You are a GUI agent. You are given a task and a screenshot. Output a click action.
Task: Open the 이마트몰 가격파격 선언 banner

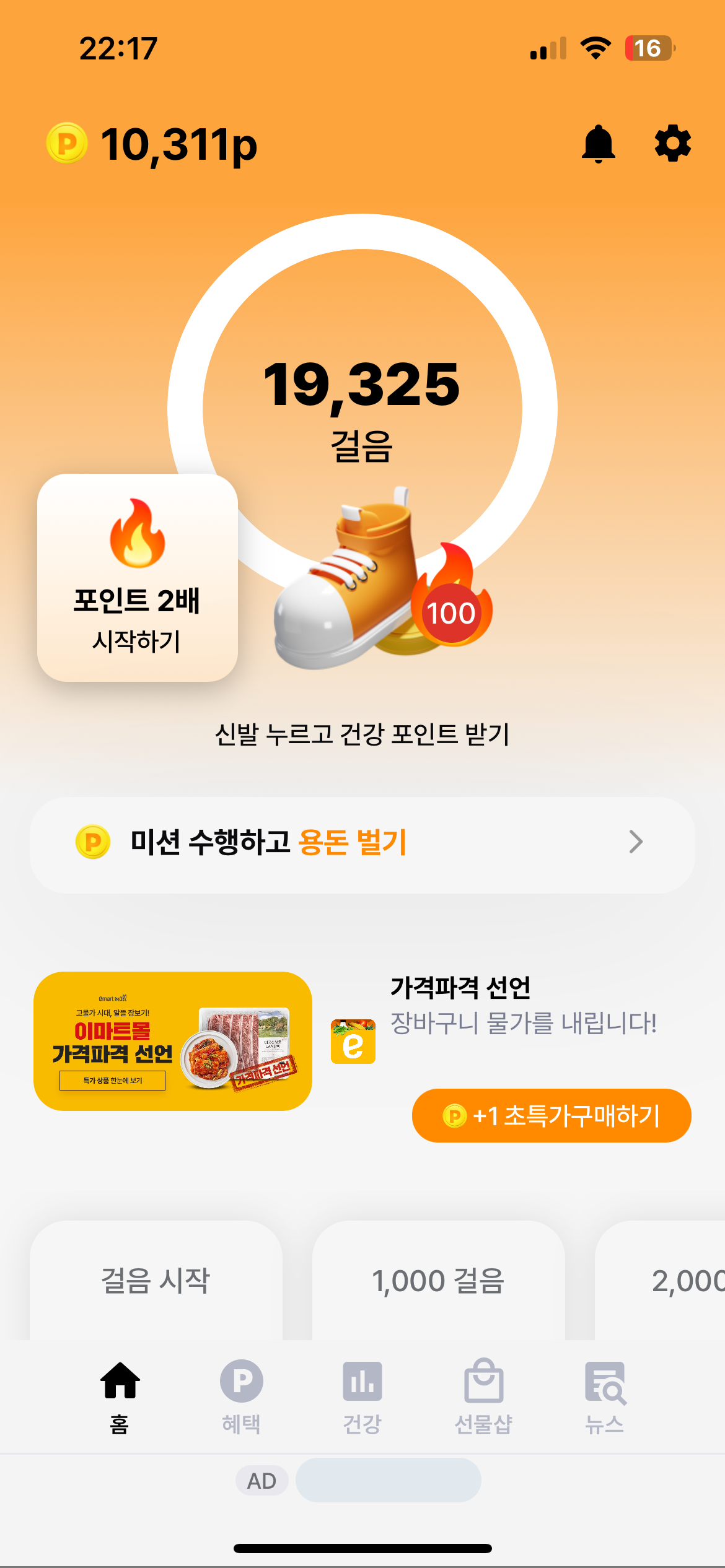(x=173, y=1041)
